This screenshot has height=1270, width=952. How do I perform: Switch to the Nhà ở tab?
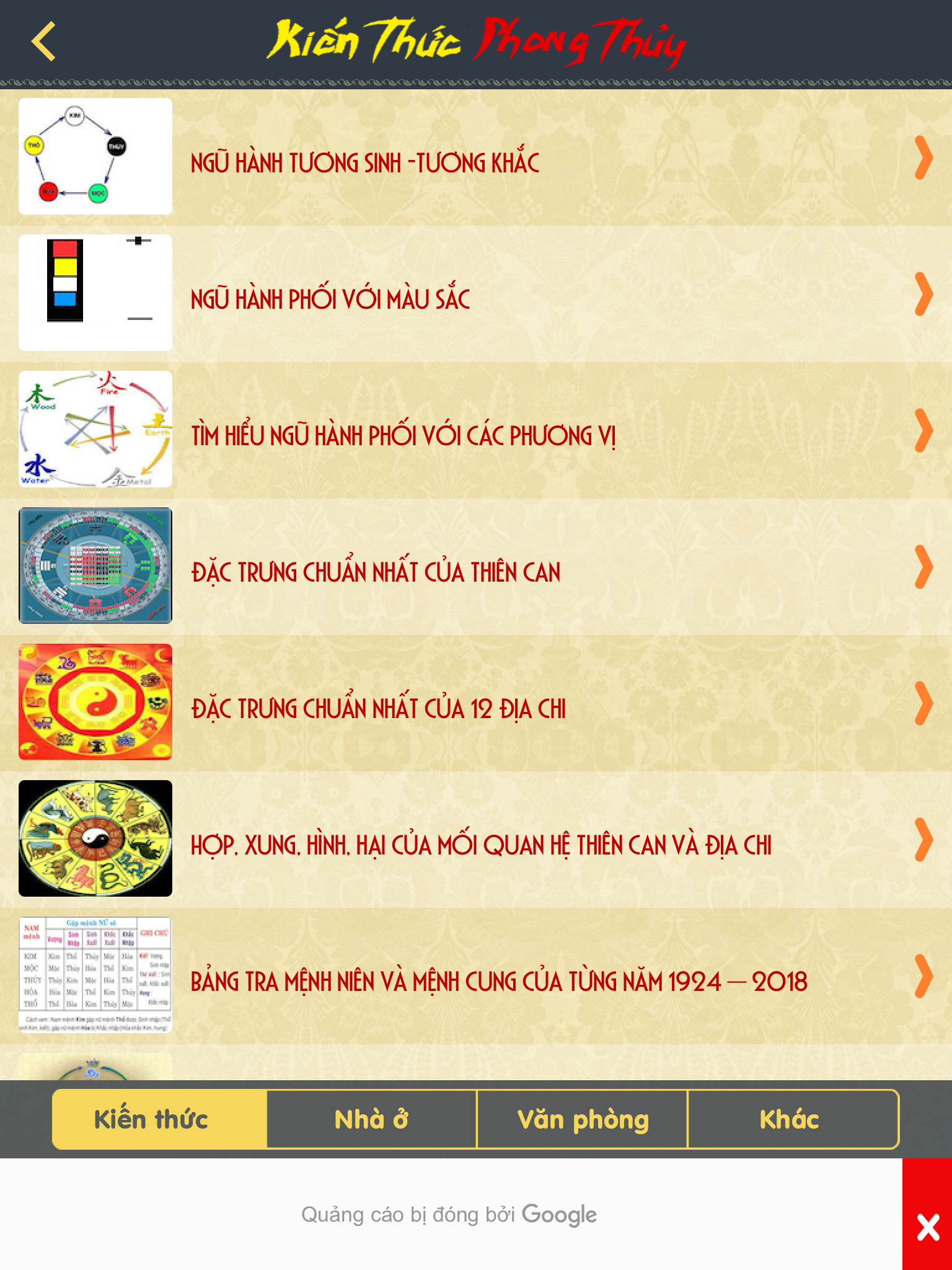pyautogui.click(x=372, y=1119)
